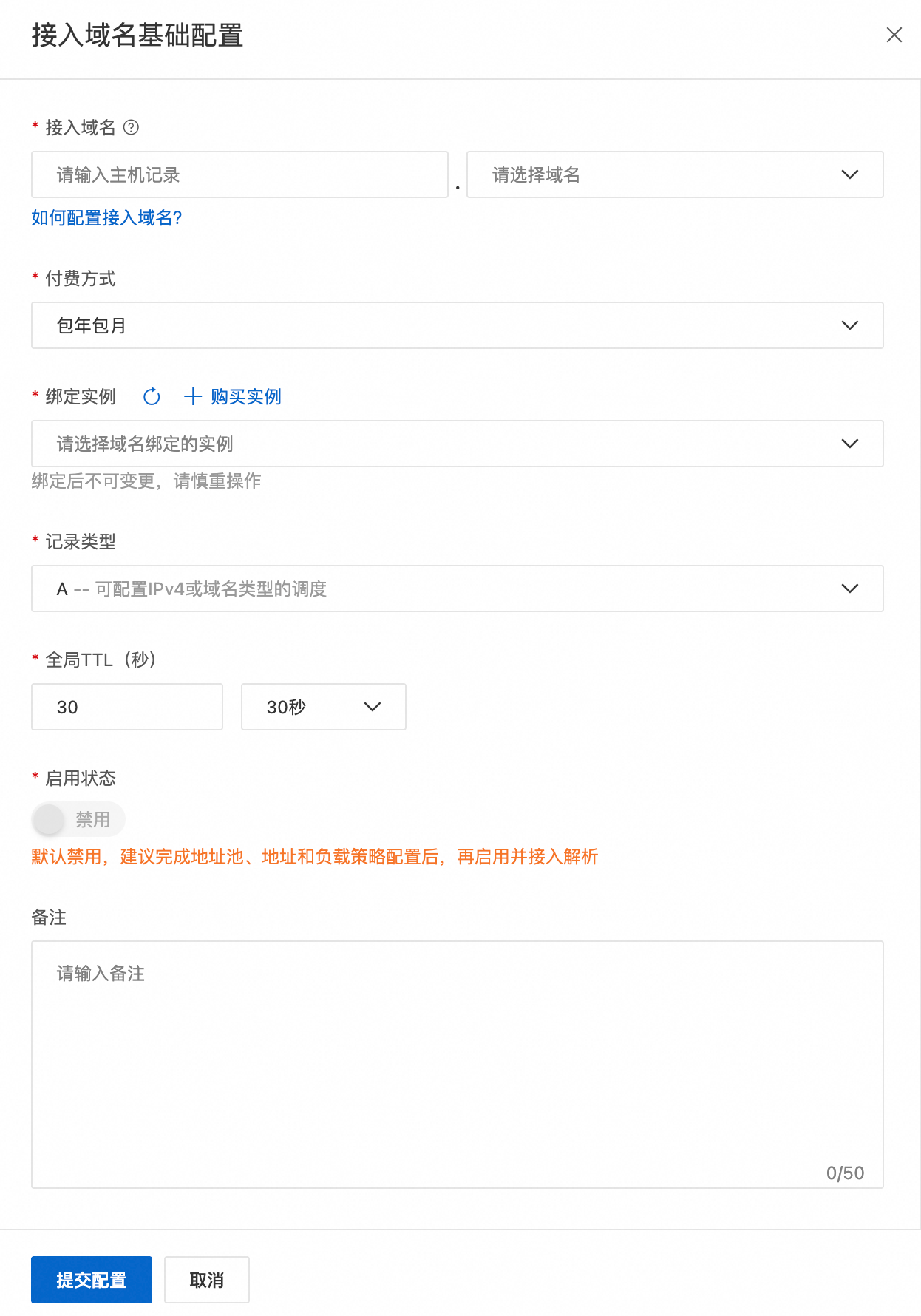921x1316 pixels.
Task: Open the 购买实例 link
Action: [x=233, y=397]
